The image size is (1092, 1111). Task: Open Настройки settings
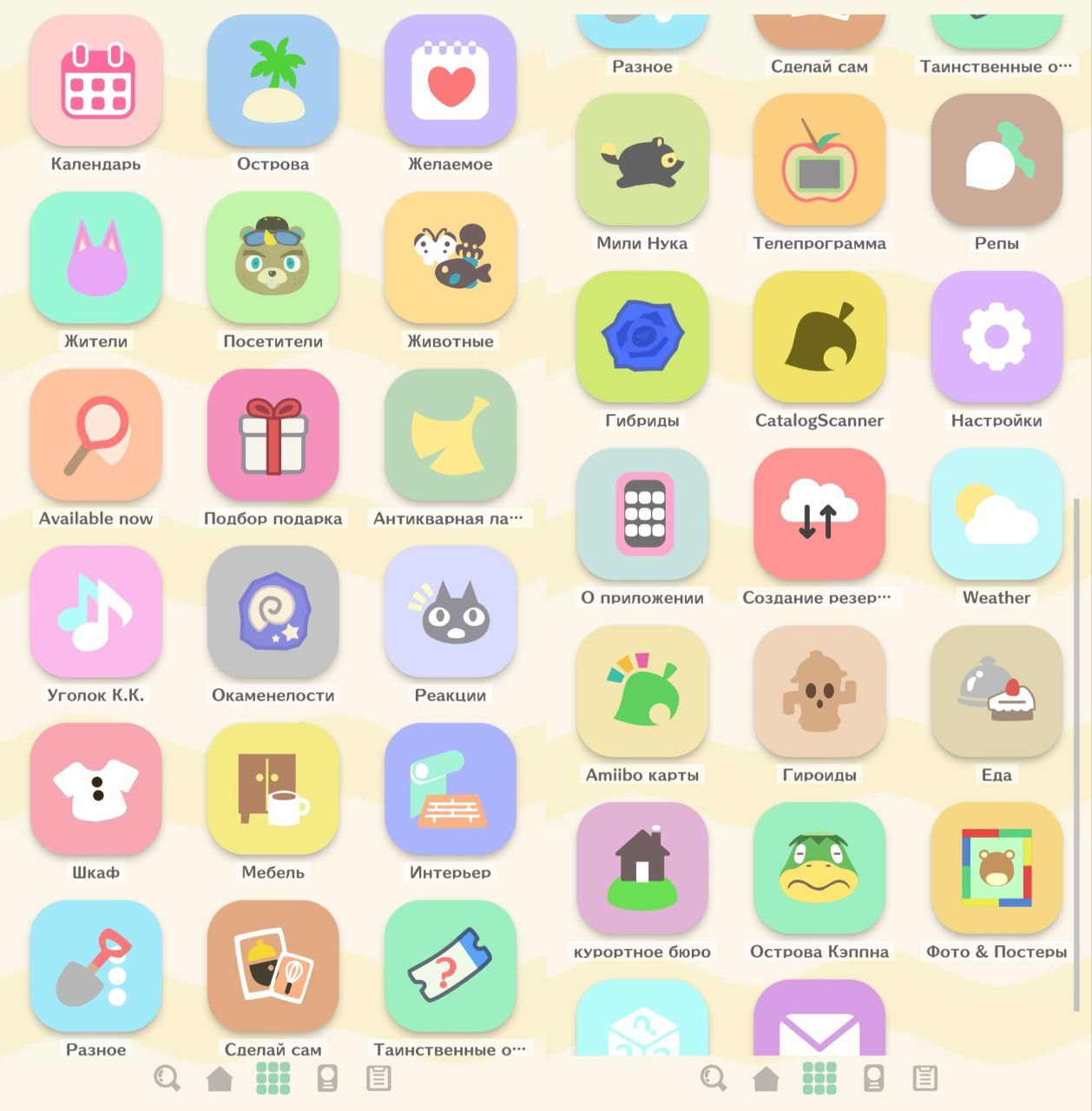pyautogui.click(x=997, y=338)
